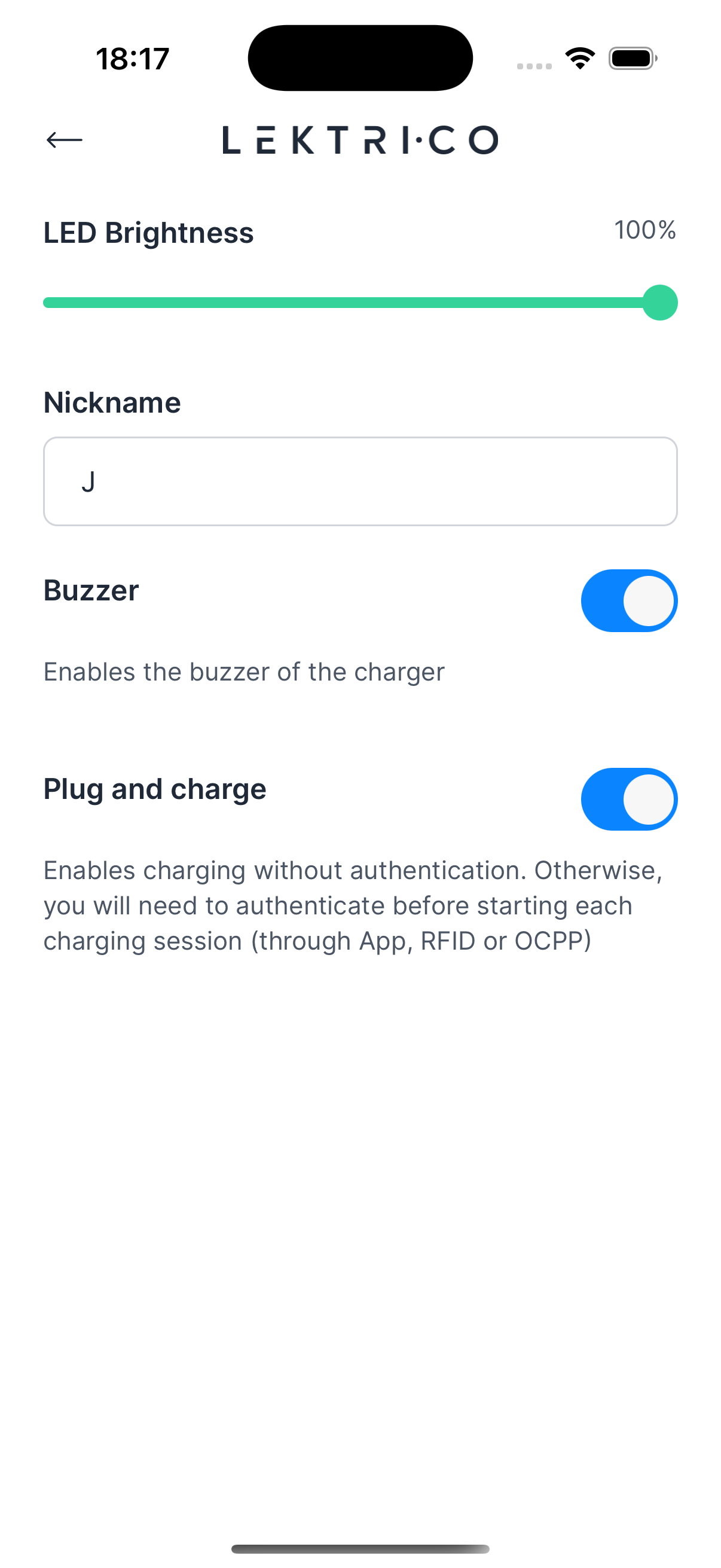
Task: Go back using the arrow icon
Action: [65, 140]
